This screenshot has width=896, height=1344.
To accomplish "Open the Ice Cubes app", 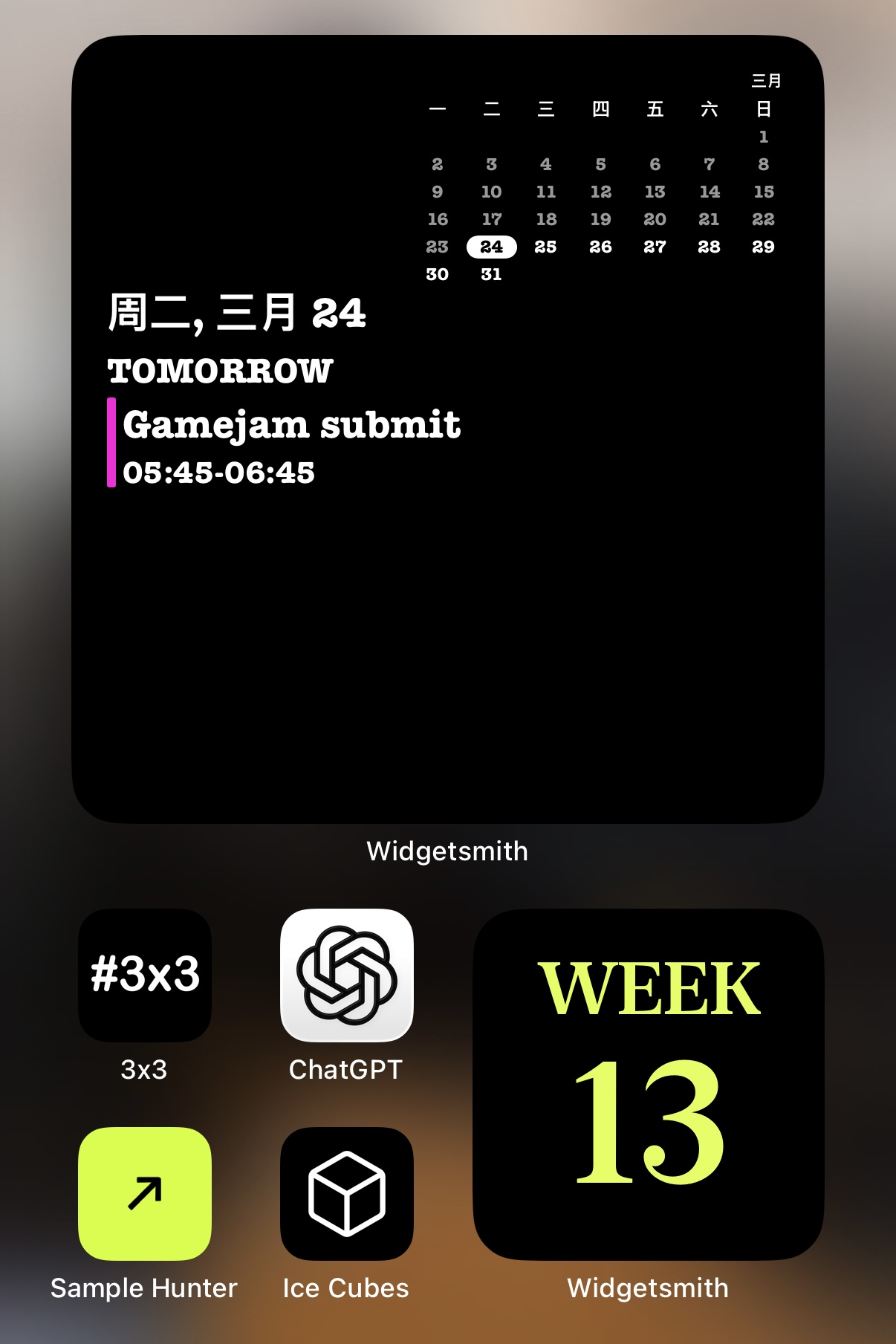I will coord(347,1193).
